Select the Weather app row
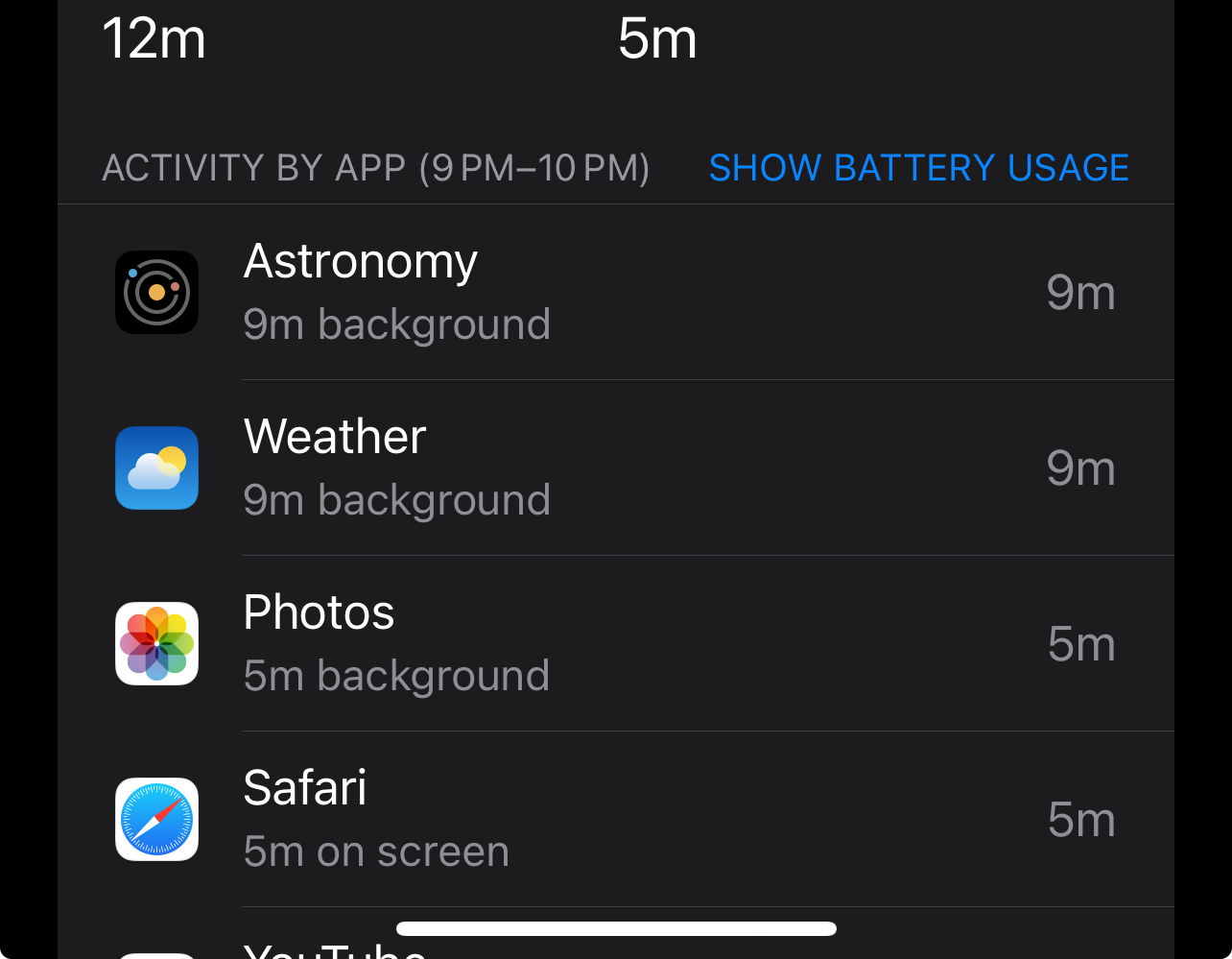The width and height of the screenshot is (1232, 959). 614,468
